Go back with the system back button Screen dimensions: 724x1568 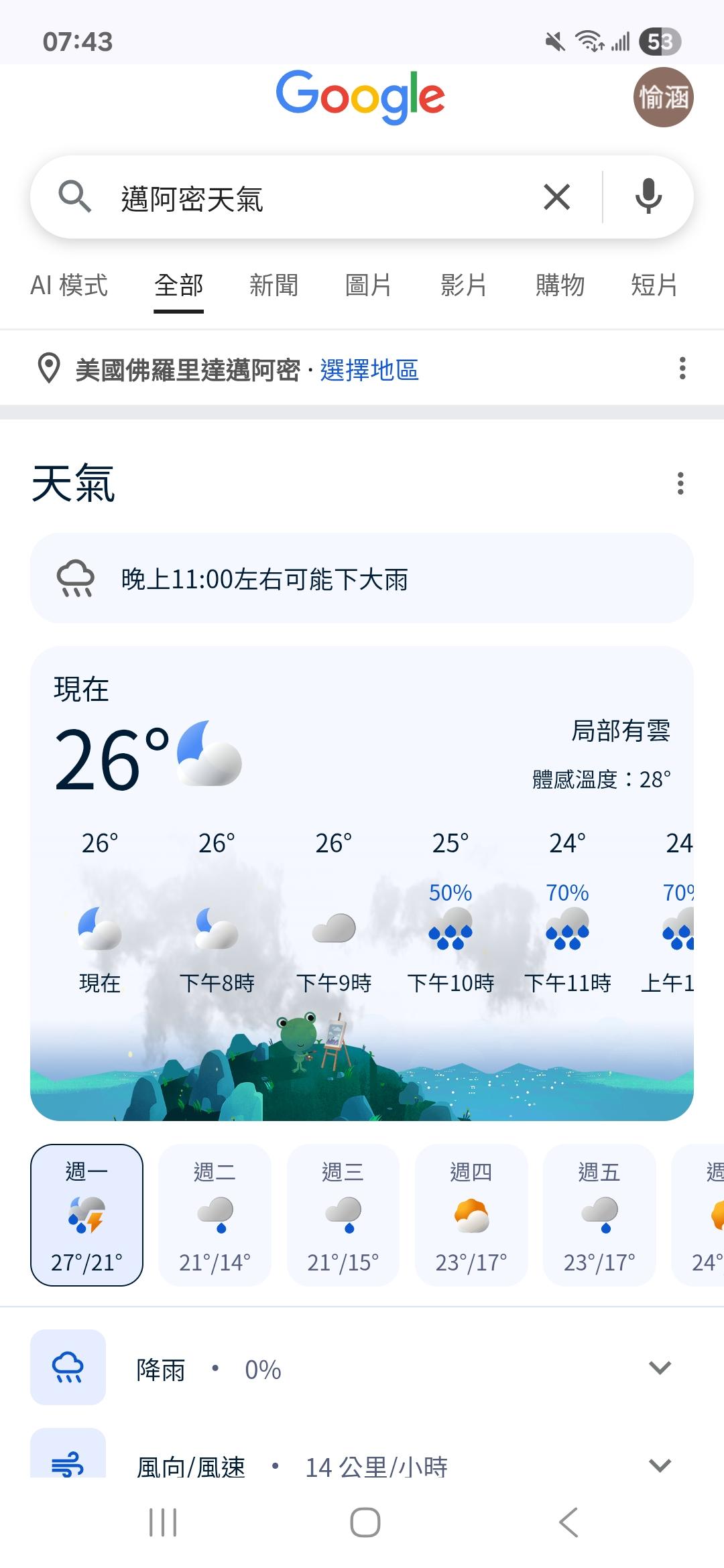(568, 1522)
